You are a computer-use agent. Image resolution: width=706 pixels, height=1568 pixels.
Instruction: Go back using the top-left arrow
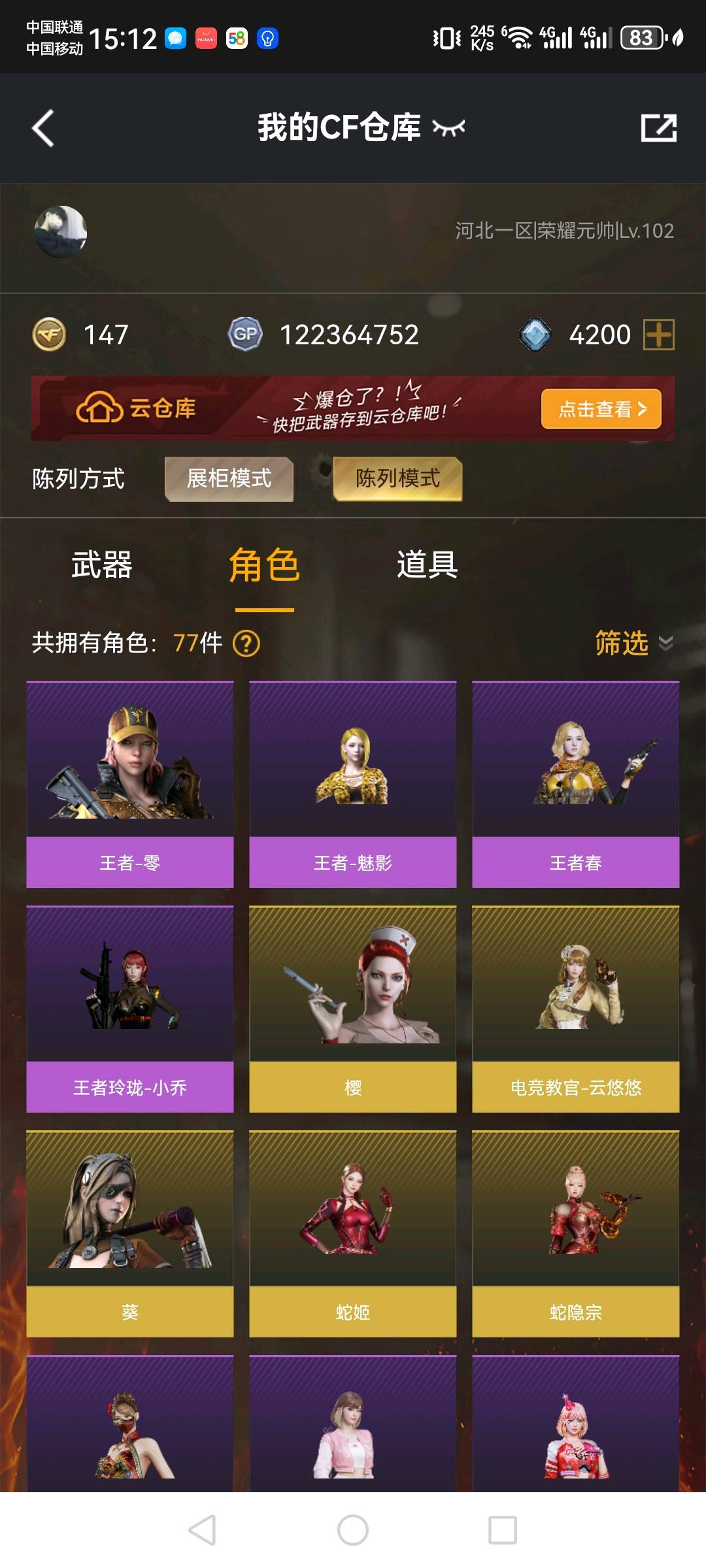(x=43, y=128)
